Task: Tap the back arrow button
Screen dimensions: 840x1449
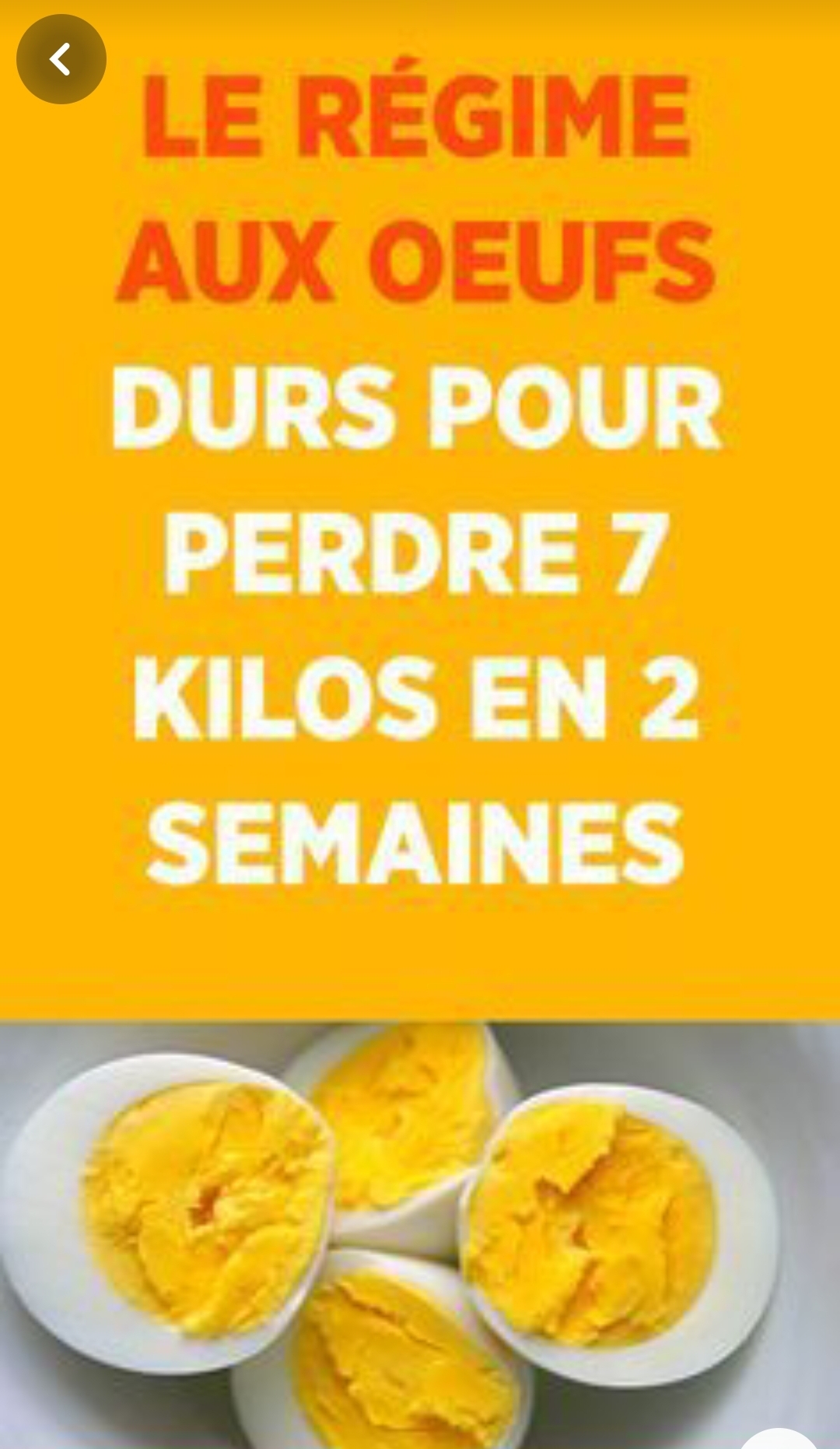Action: (61, 59)
